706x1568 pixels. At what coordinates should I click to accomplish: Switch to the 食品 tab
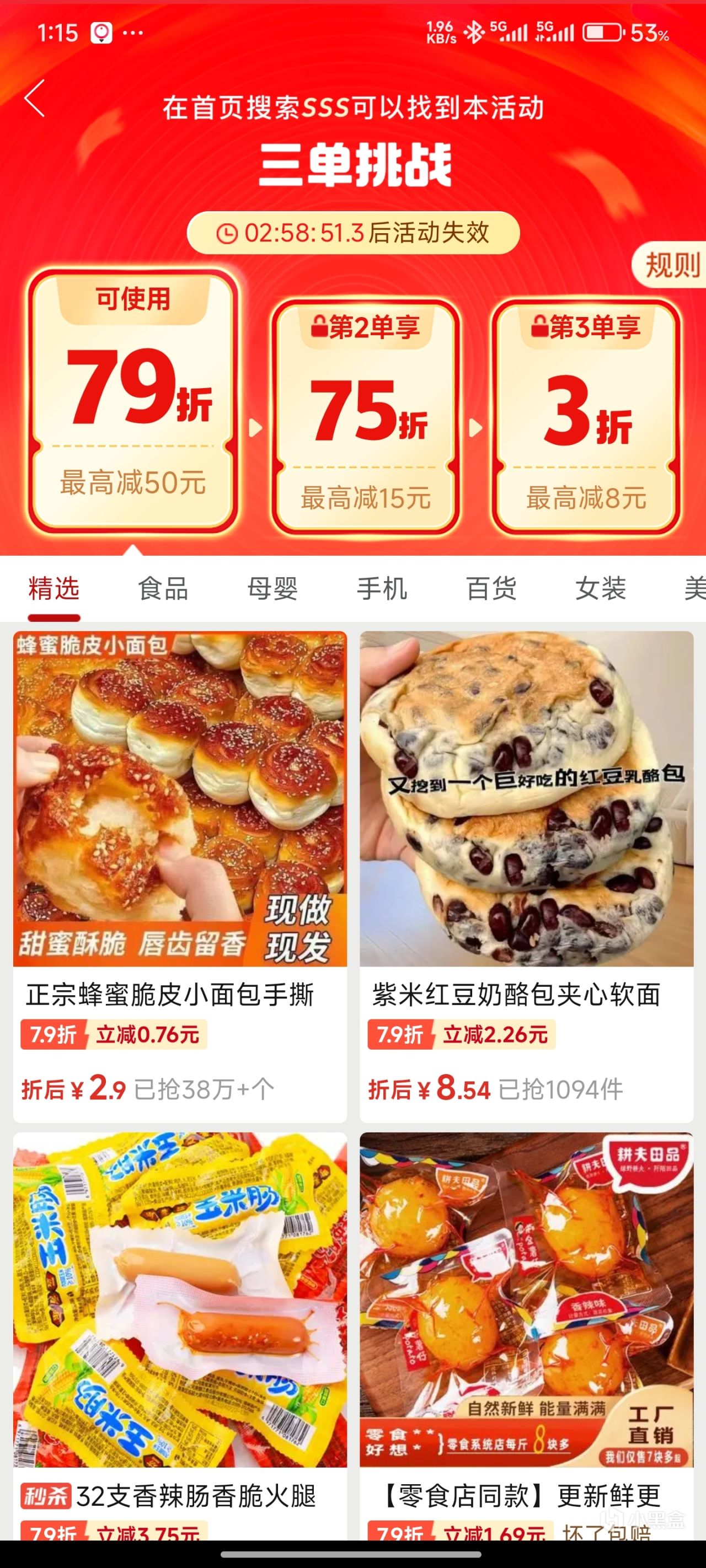pos(163,589)
